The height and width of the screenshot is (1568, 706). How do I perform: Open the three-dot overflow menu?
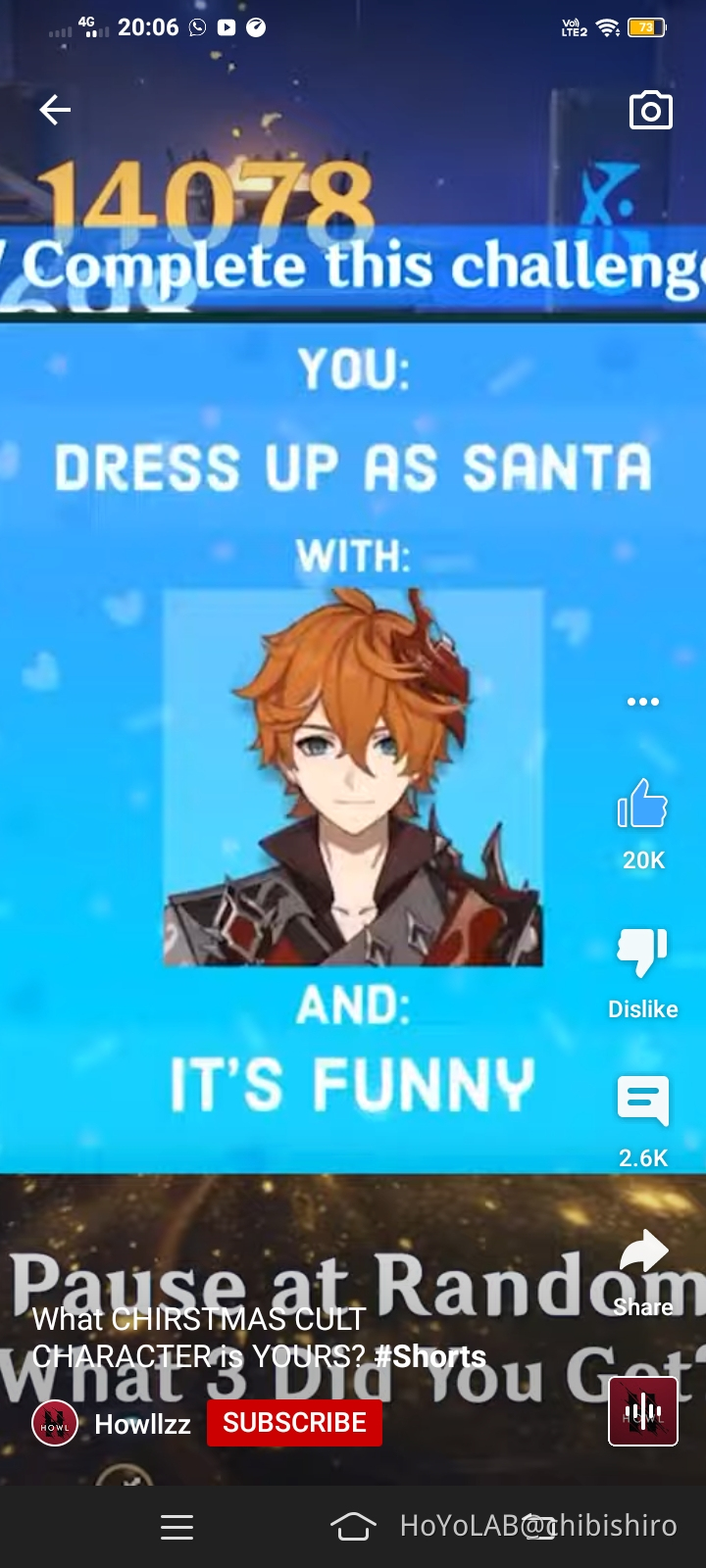[643, 702]
